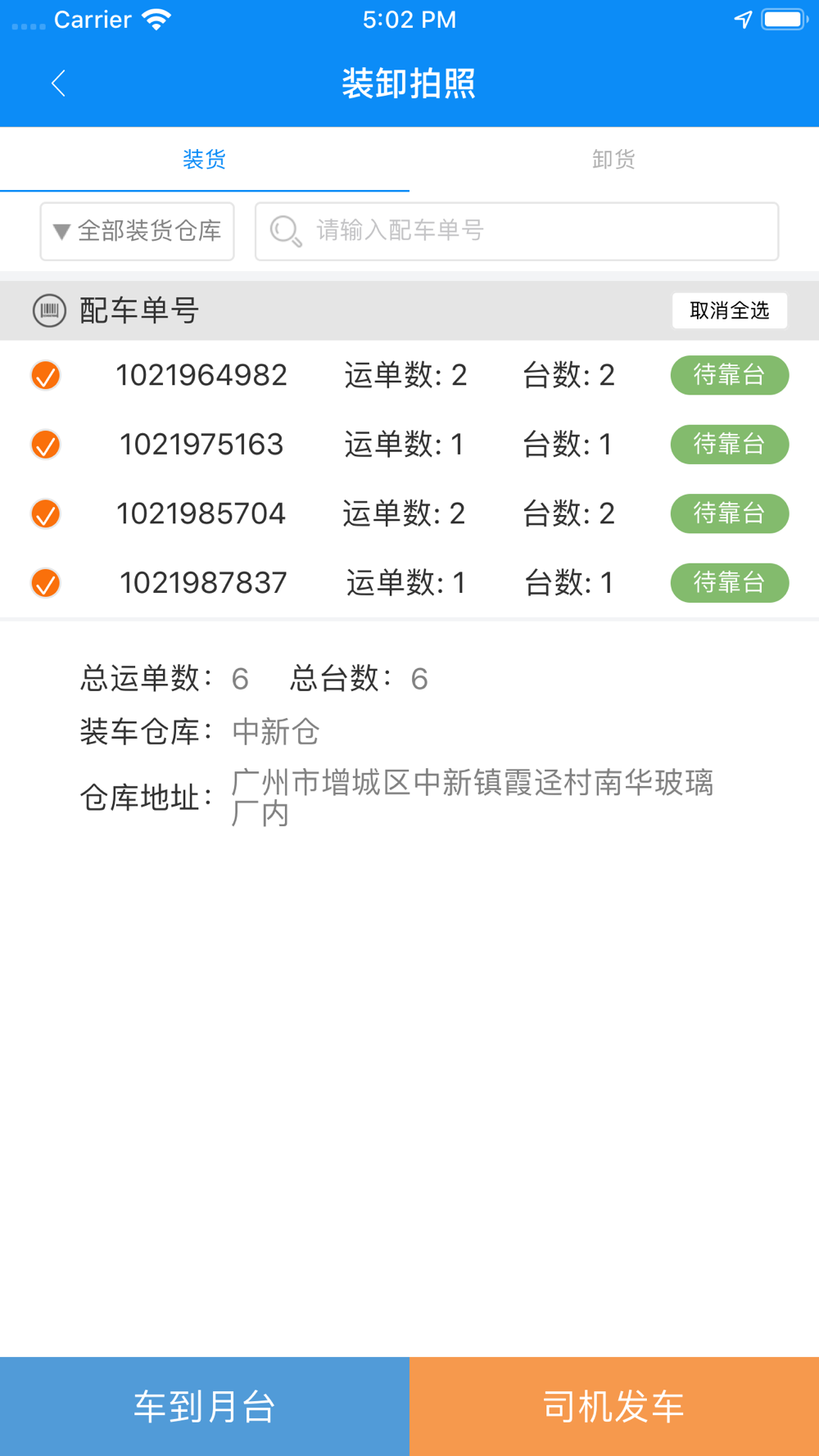819x1456 pixels.
Task: Uncheck order 1021964982
Action: click(46, 376)
